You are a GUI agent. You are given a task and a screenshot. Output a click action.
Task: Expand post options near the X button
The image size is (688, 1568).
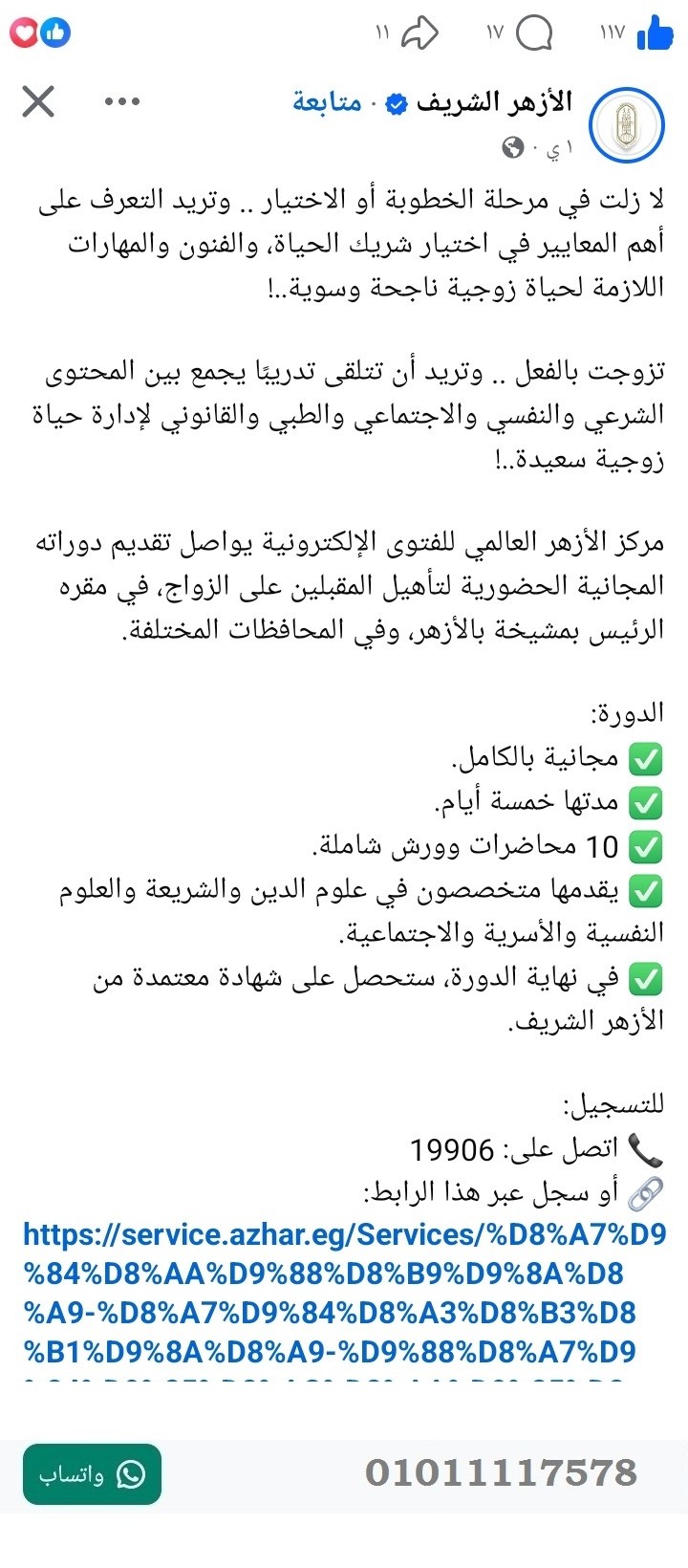(36, 100)
